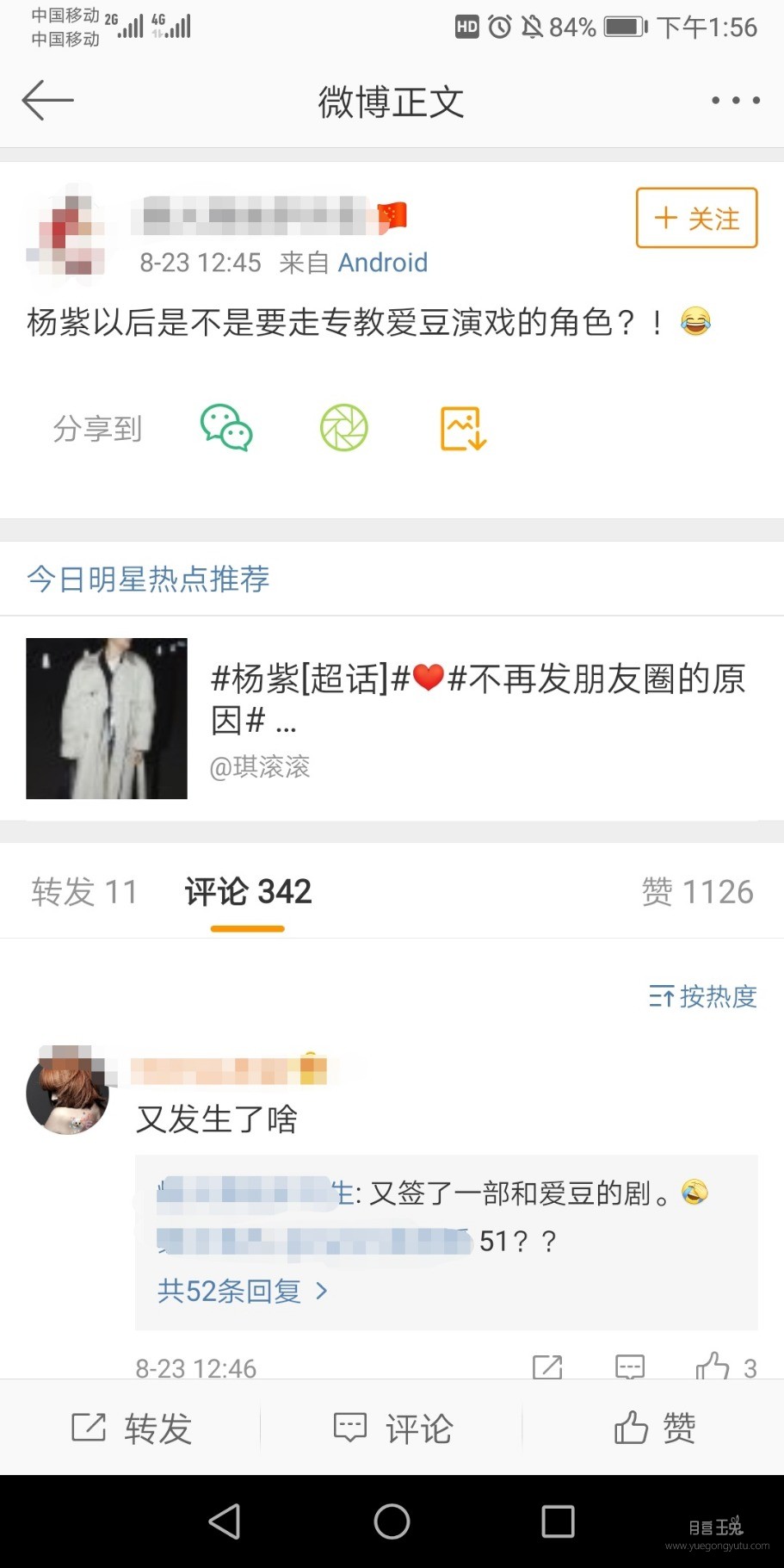784x1568 pixels.
Task: Share the post to Moments
Action: 344,428
